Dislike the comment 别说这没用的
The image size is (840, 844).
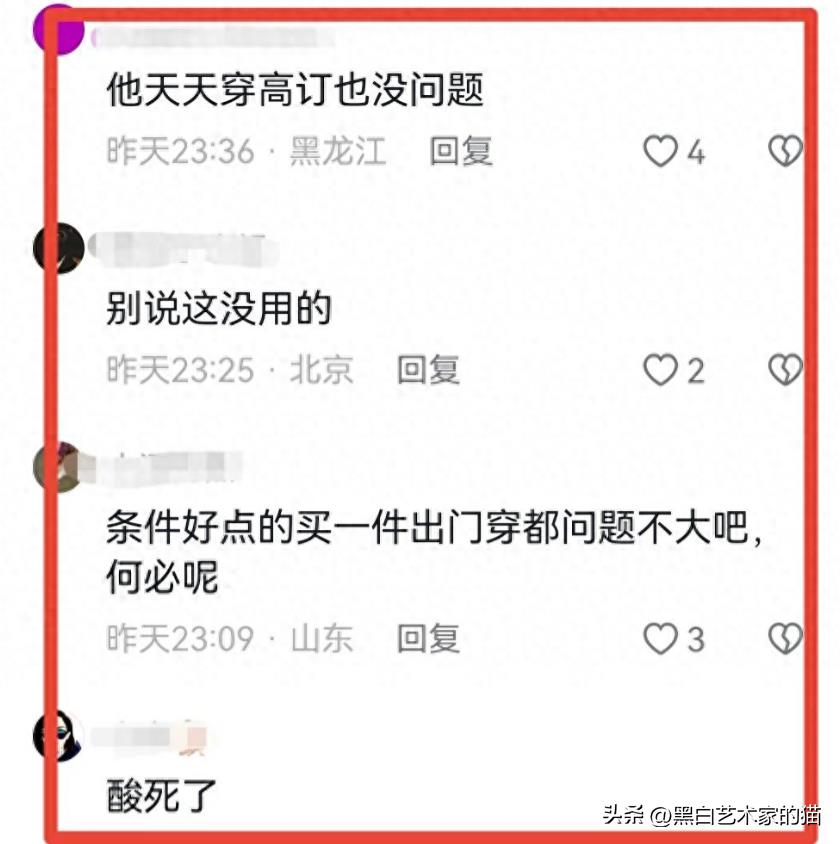tap(785, 370)
